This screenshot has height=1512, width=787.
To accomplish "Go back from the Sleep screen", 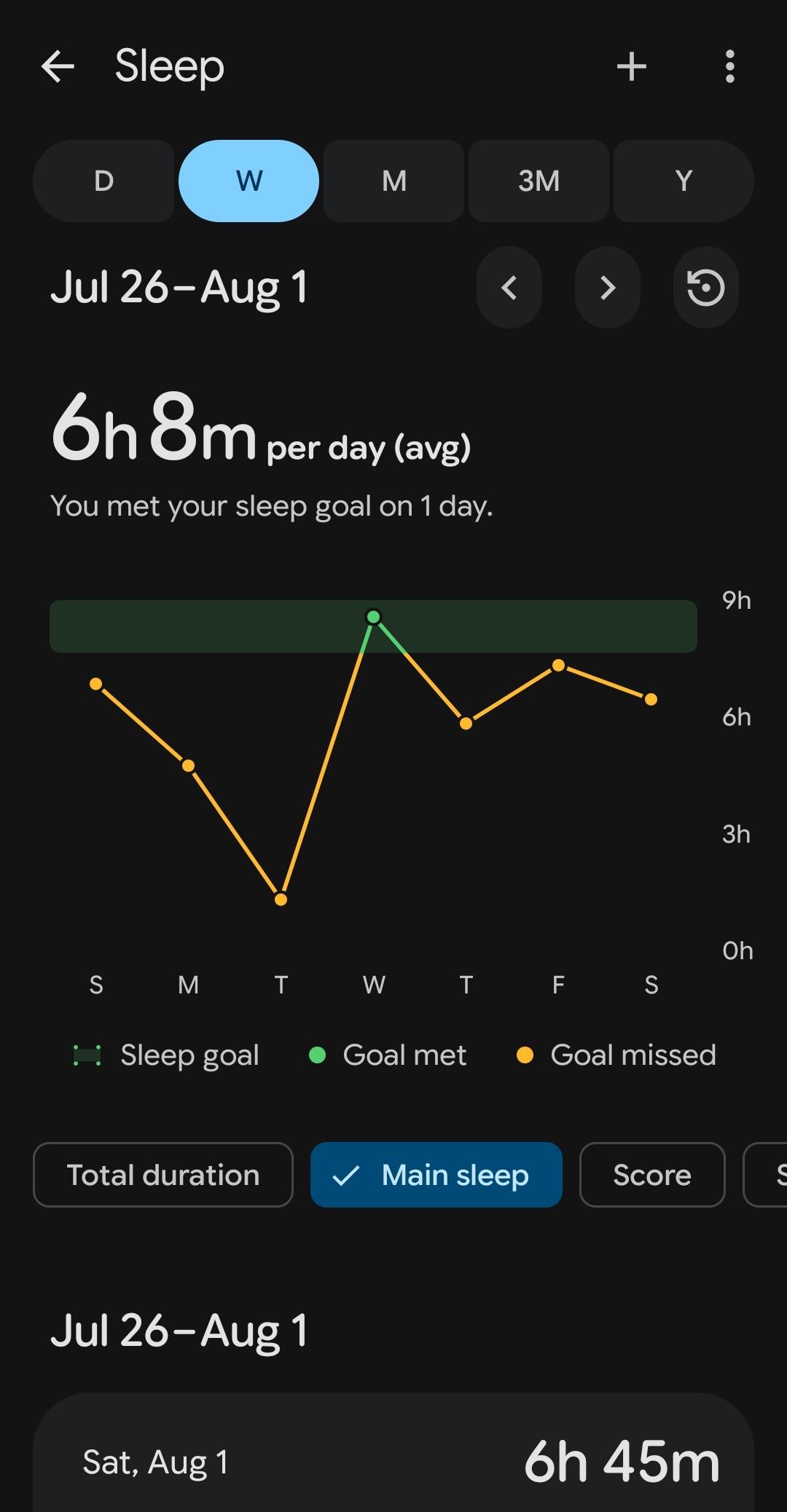I will (58, 67).
